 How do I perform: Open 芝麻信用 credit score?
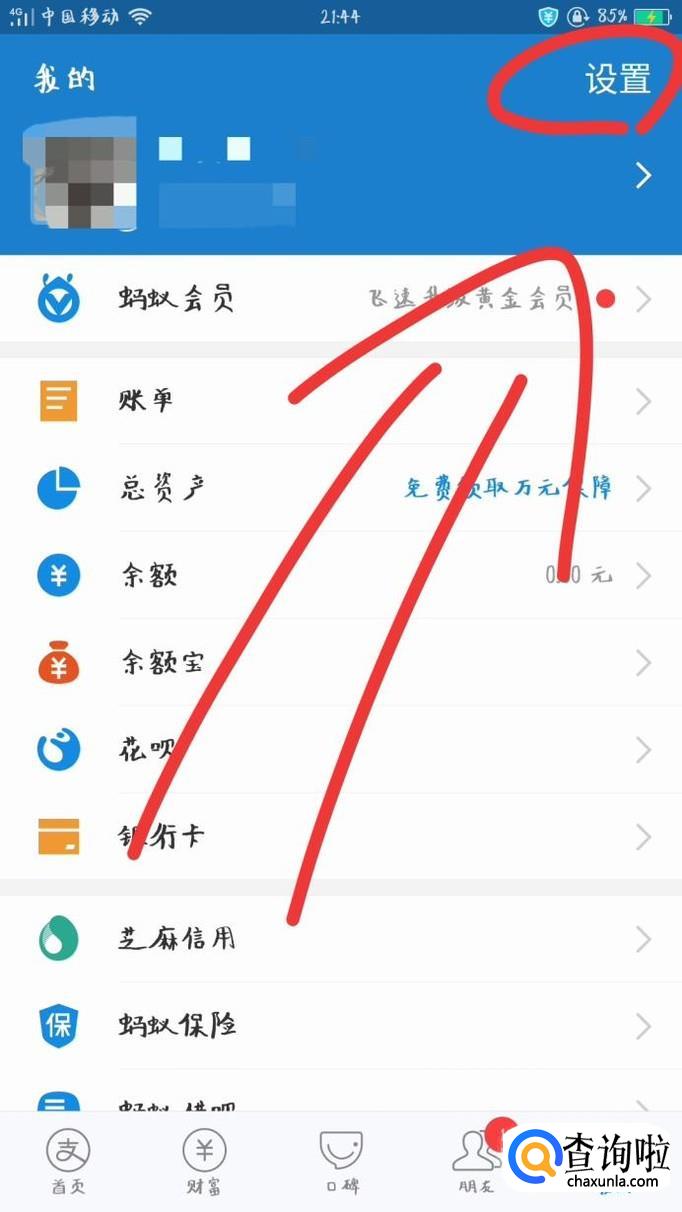click(x=340, y=939)
